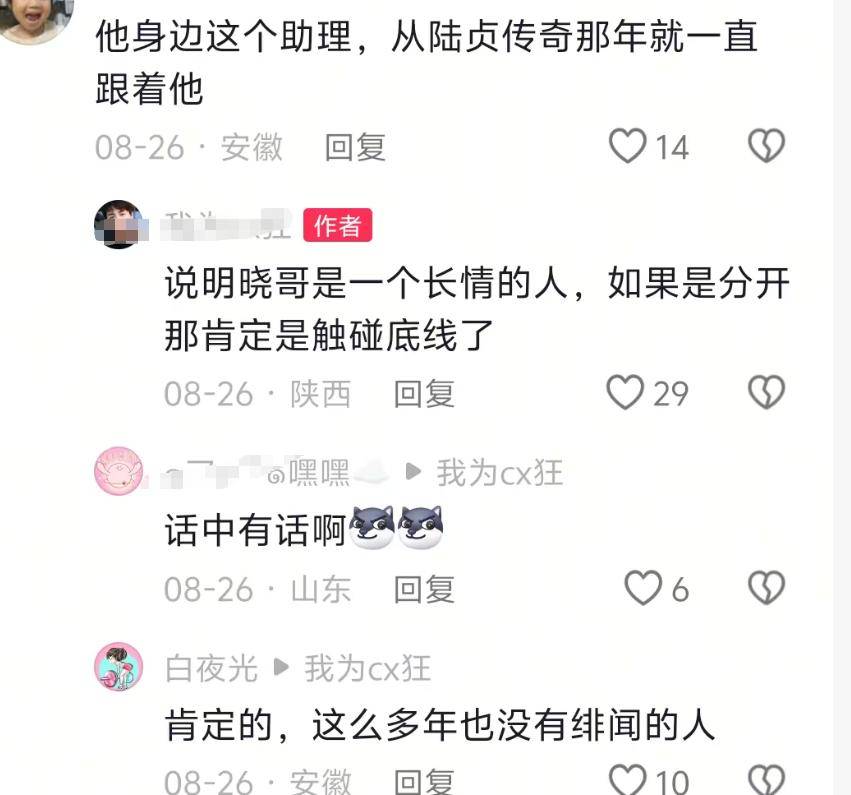Open 白夜光 username link
The width and height of the screenshot is (851, 795).
pos(211,667)
